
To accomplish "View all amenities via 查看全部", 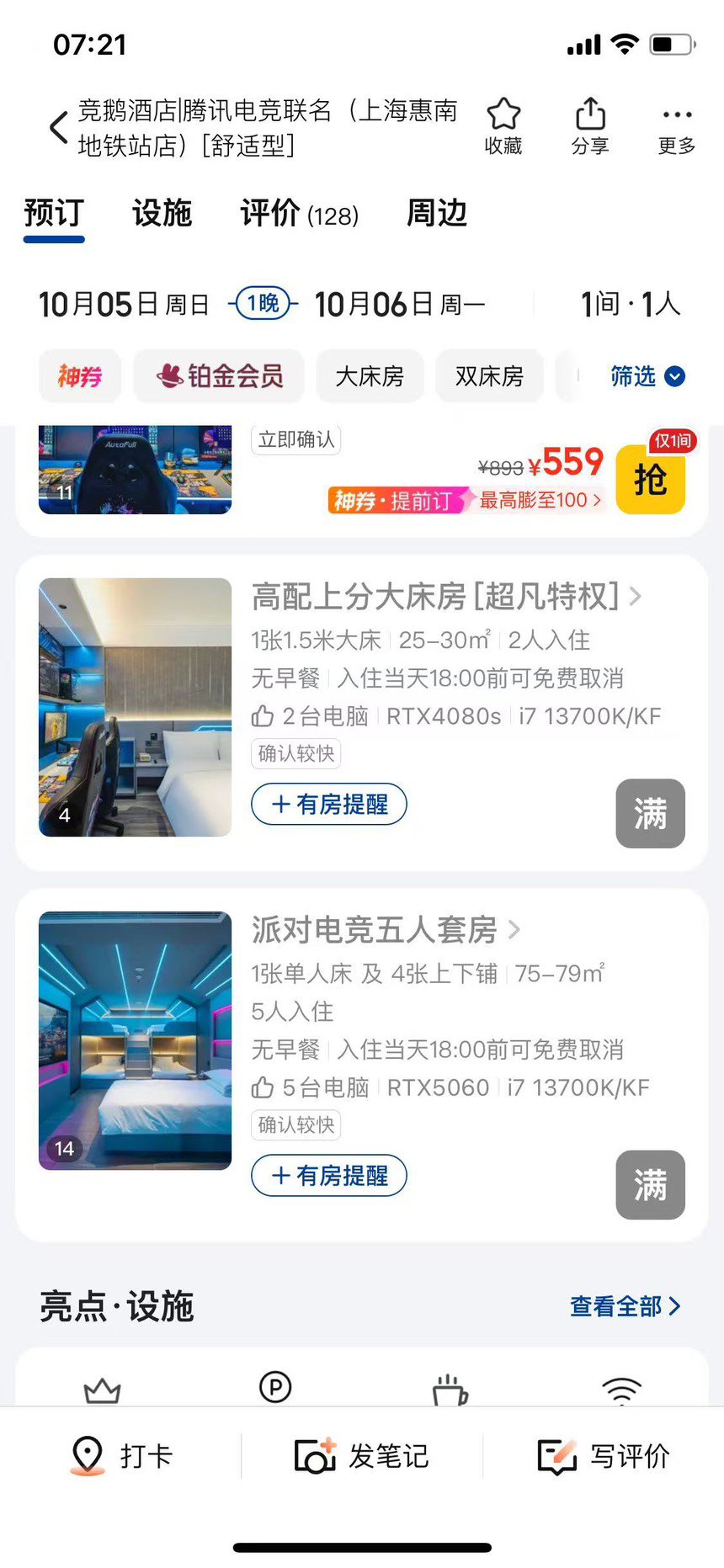I will tap(625, 1306).
